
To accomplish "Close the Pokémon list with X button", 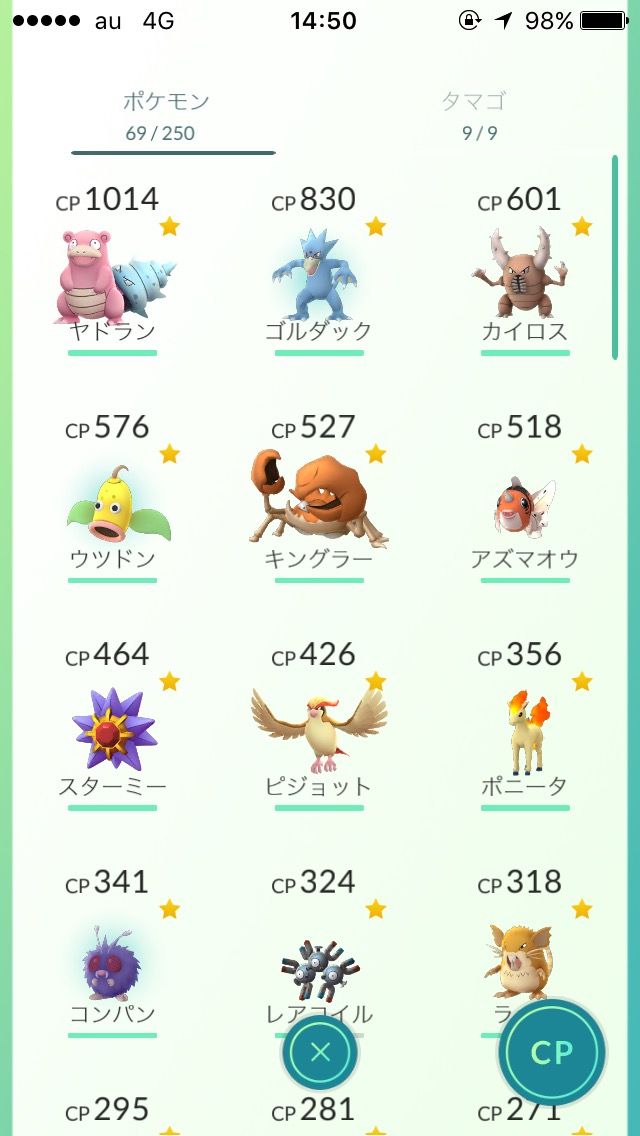I will pos(320,1051).
